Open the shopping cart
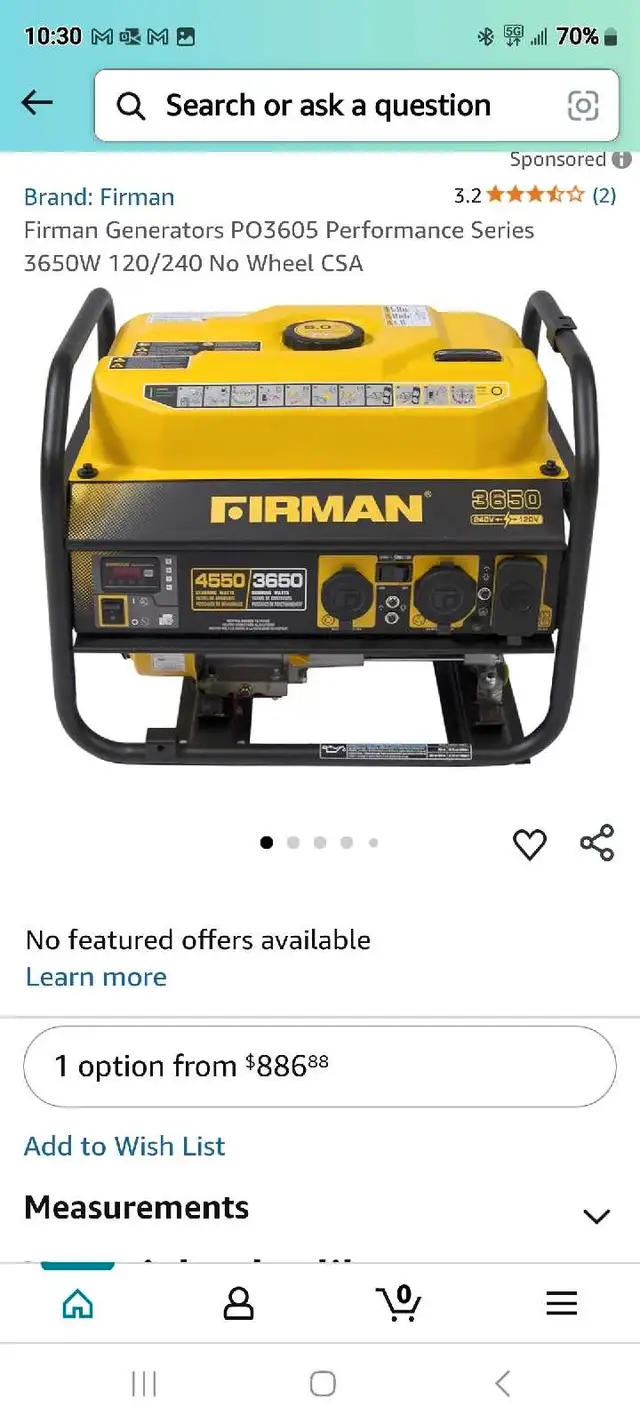The height and width of the screenshot is (1422, 640). pos(398,1302)
